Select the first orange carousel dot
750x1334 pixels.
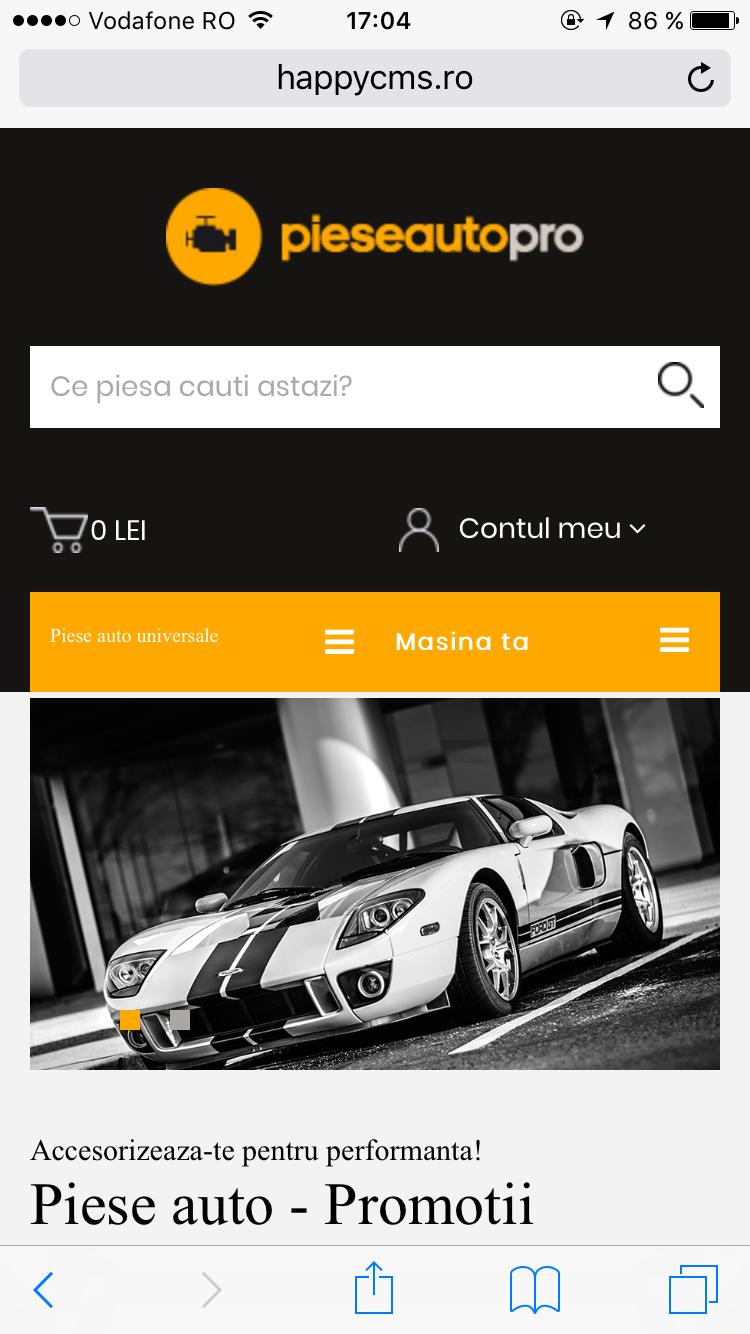point(130,1020)
